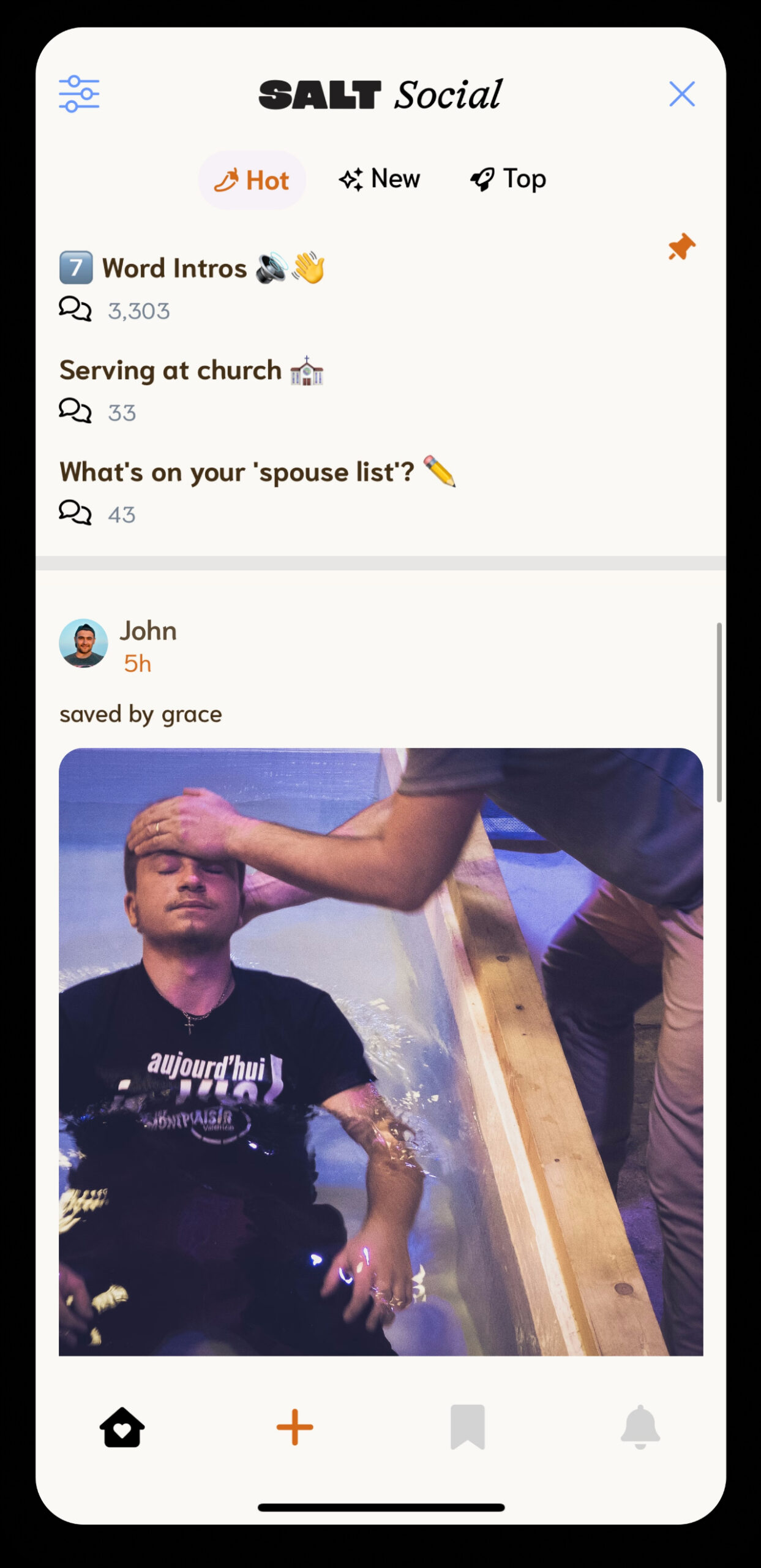The image size is (761, 1568).
Task: Create a new post with plus button
Action: click(294, 1427)
